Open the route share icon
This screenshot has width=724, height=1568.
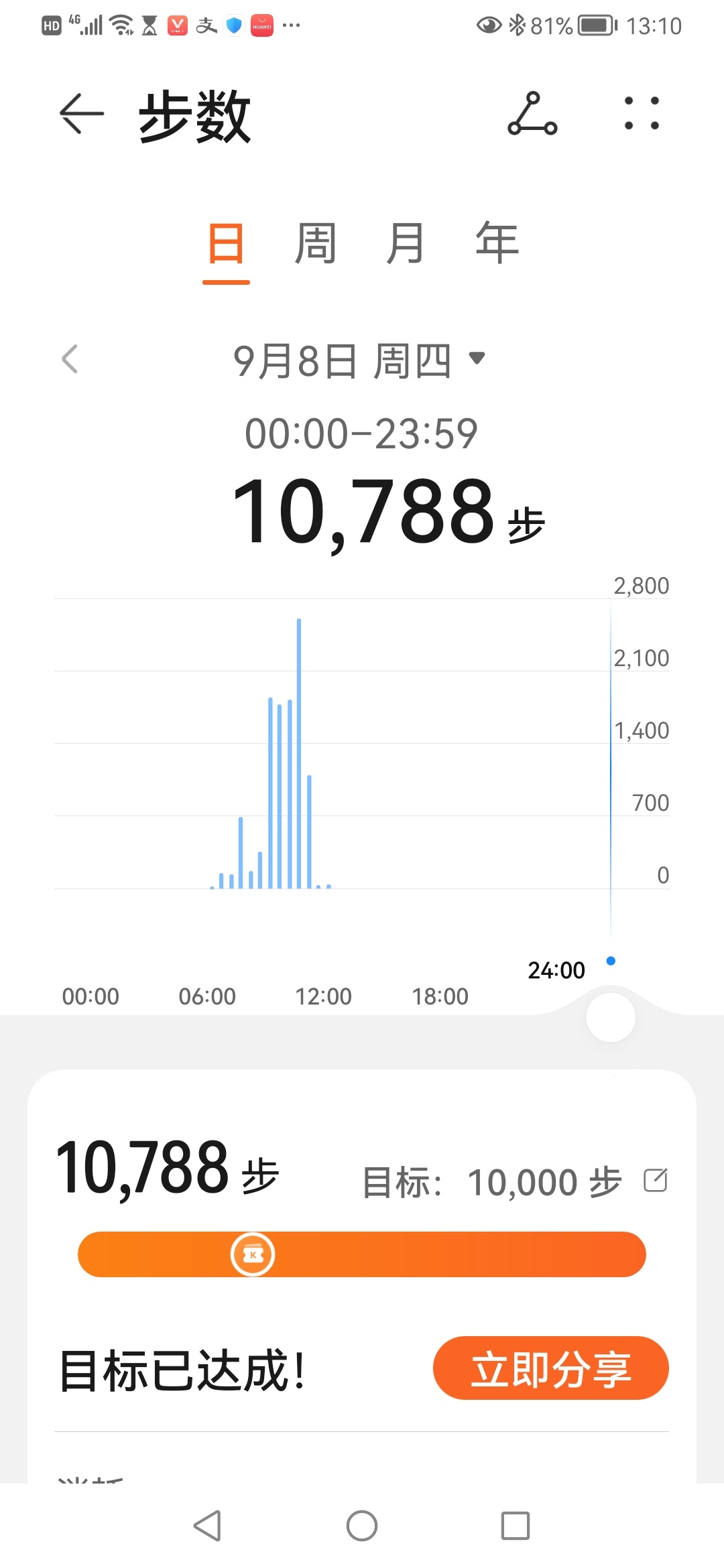[x=532, y=114]
